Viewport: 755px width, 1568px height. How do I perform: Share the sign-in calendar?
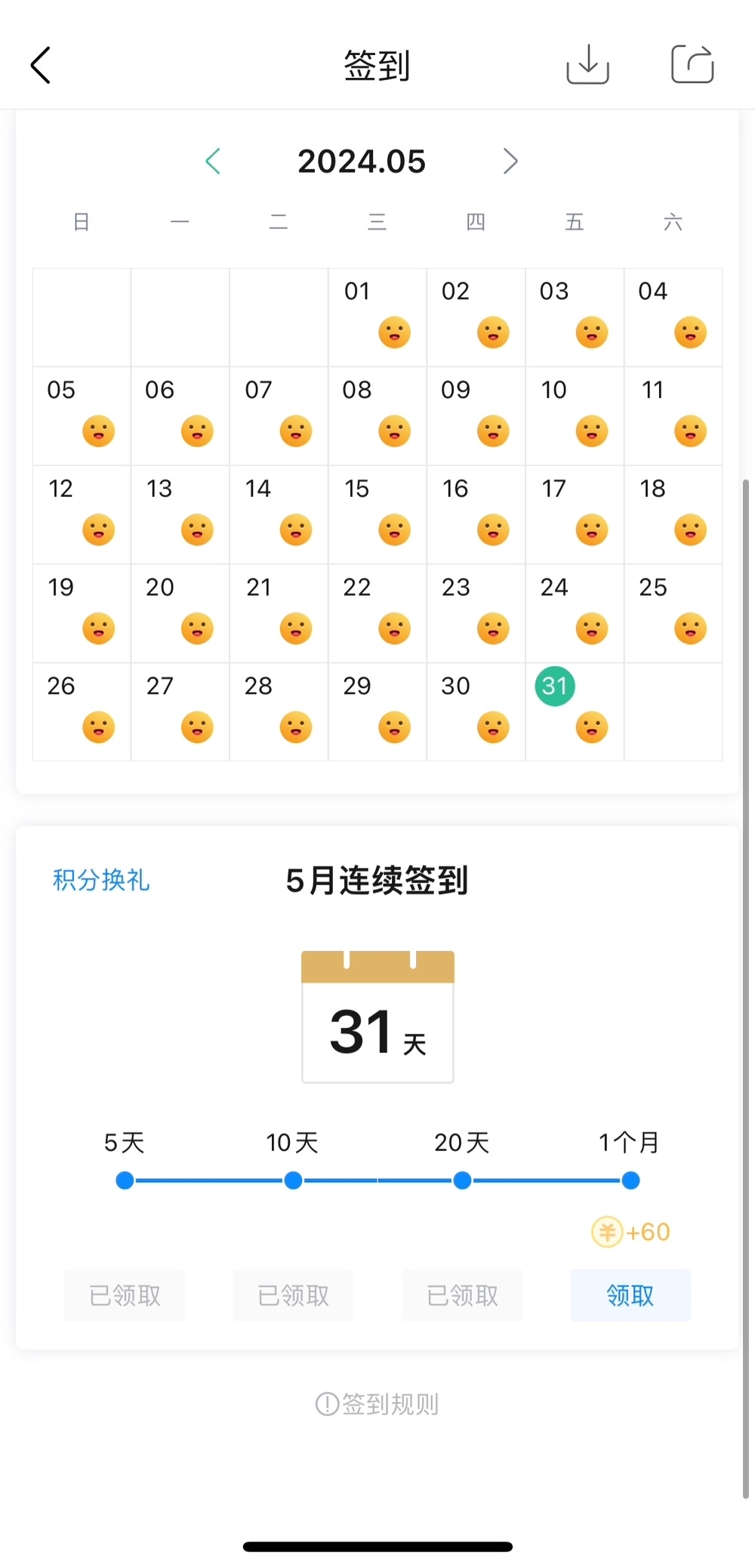[x=692, y=64]
